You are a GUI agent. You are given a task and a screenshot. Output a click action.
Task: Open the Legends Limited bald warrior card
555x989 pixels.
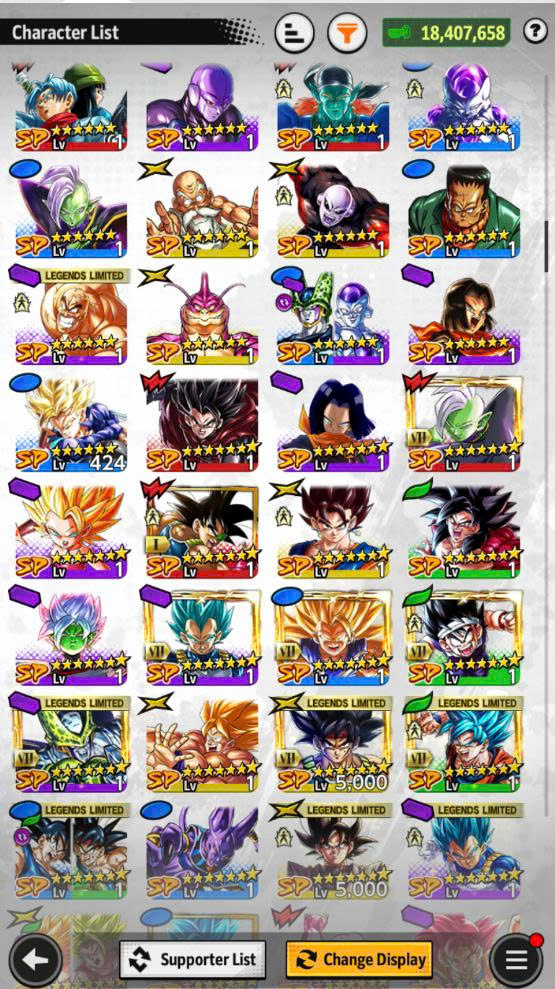(71, 317)
